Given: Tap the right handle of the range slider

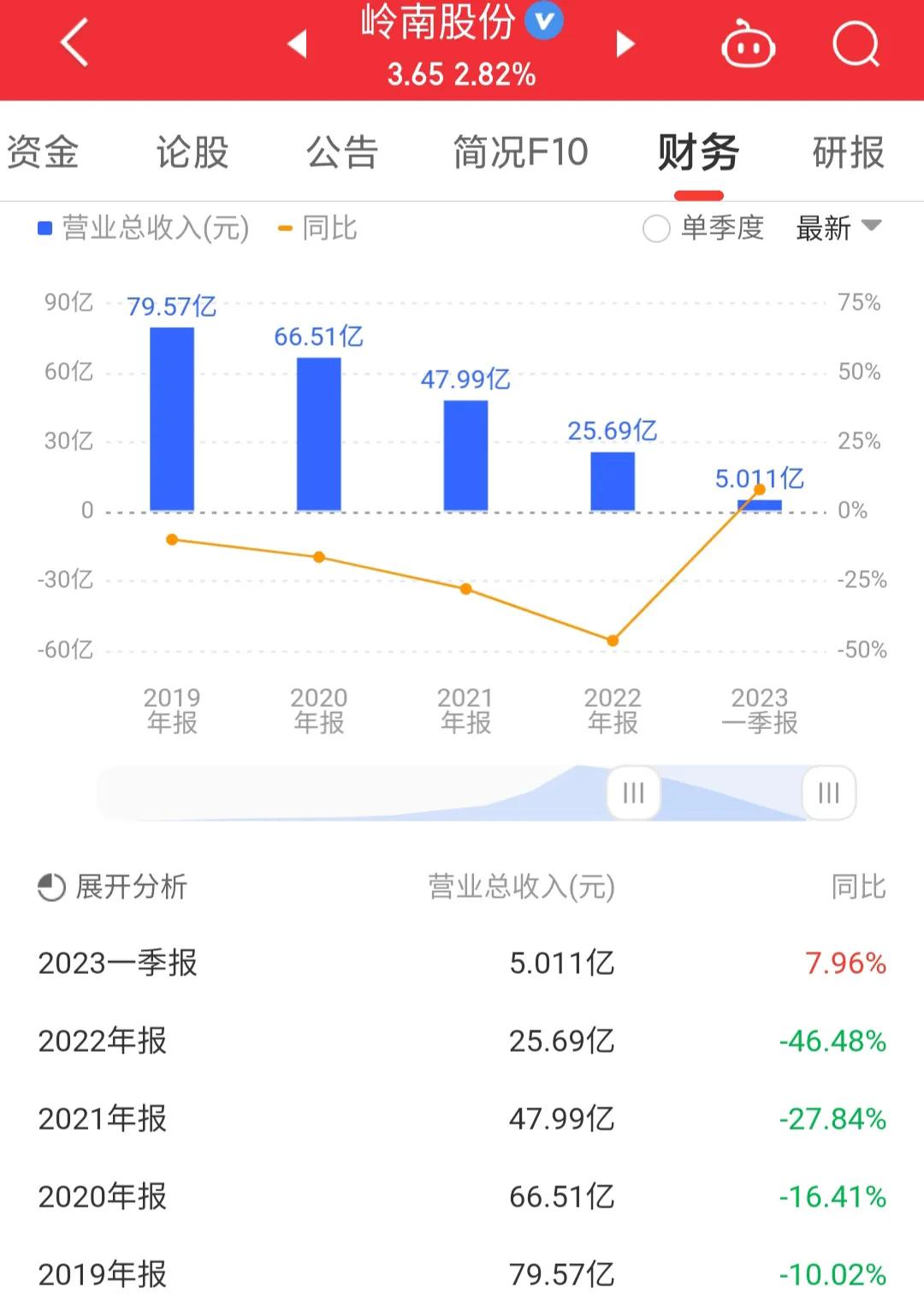Looking at the screenshot, I should click(x=828, y=792).
